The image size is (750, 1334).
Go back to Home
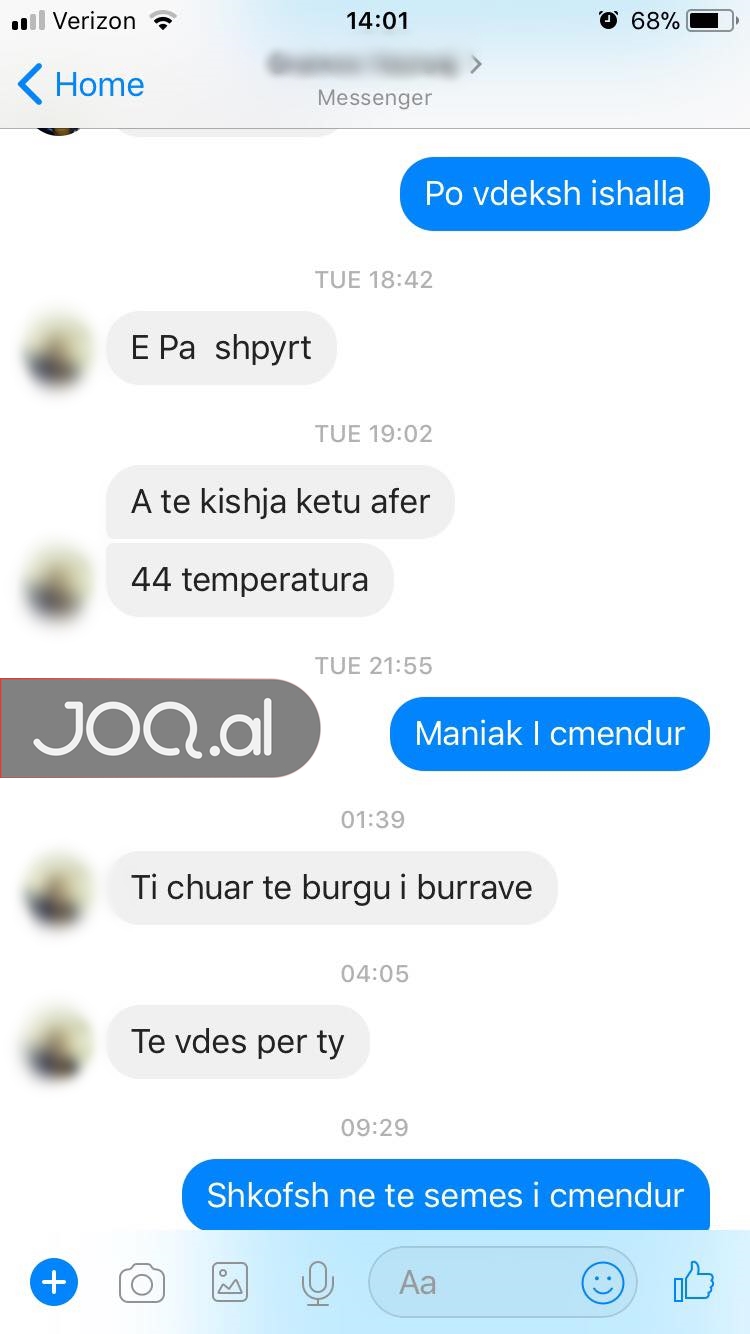pyautogui.click(x=82, y=85)
